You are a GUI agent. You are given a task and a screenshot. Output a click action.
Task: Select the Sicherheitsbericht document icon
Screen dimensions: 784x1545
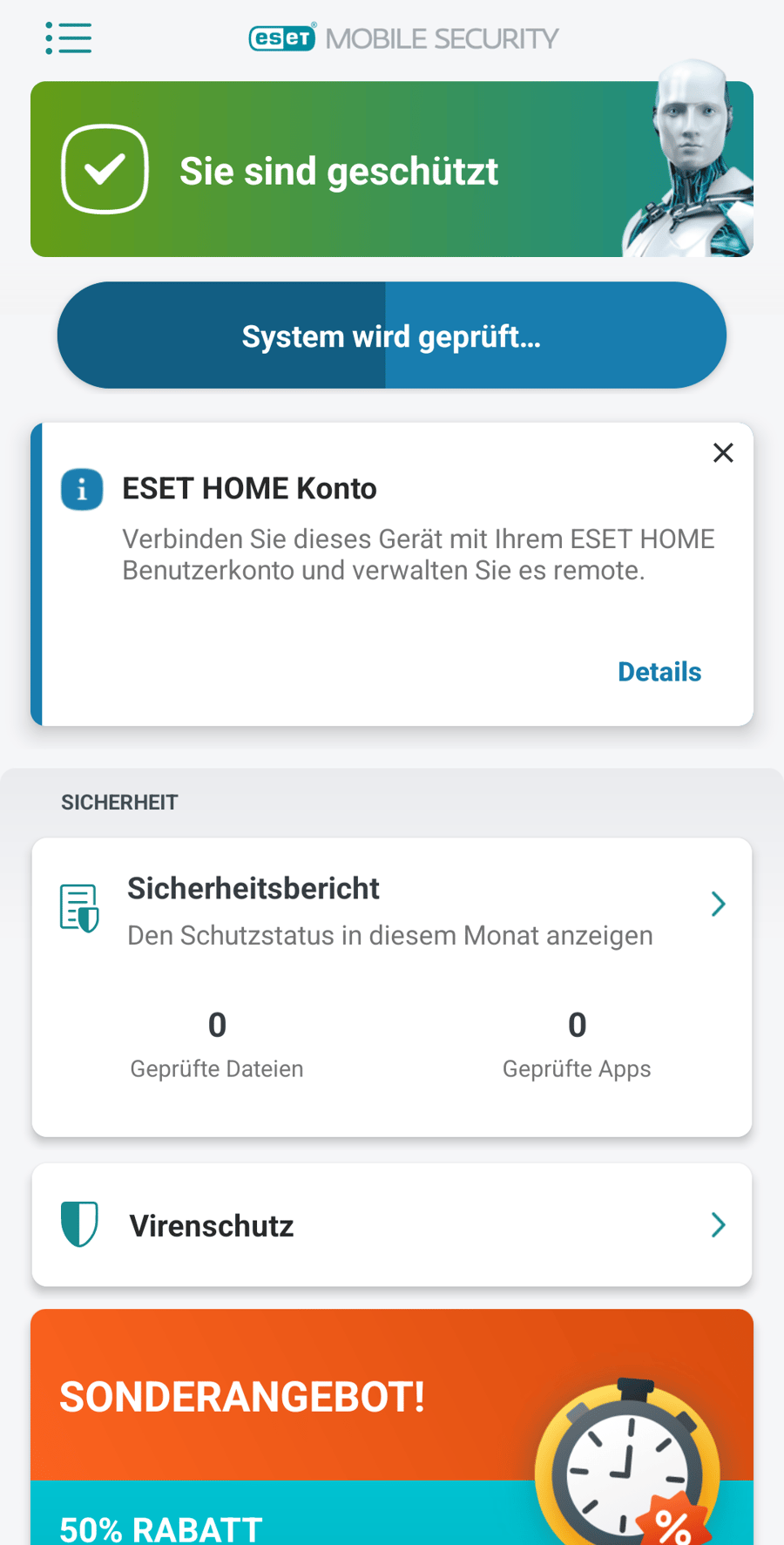tap(79, 906)
